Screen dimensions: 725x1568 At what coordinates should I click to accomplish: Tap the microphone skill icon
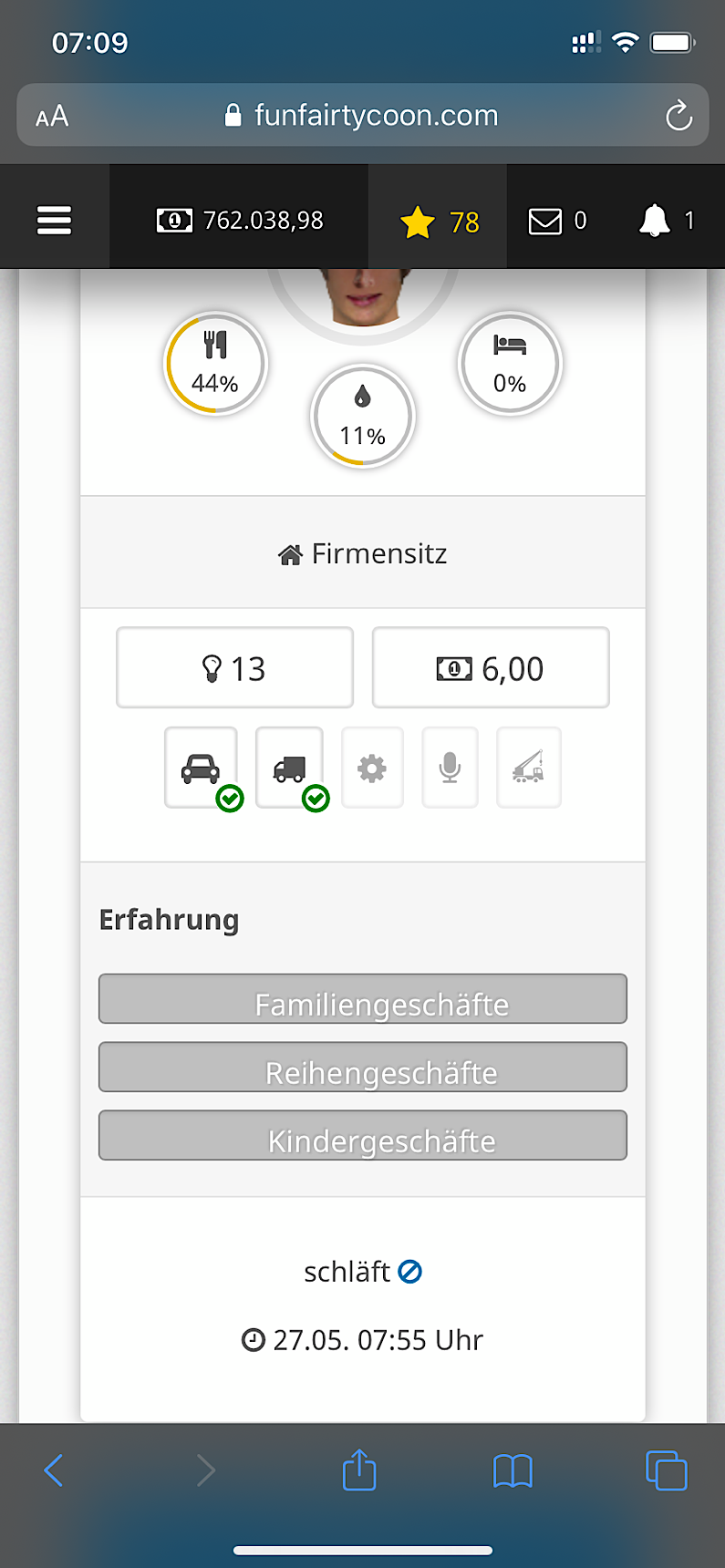pos(450,768)
